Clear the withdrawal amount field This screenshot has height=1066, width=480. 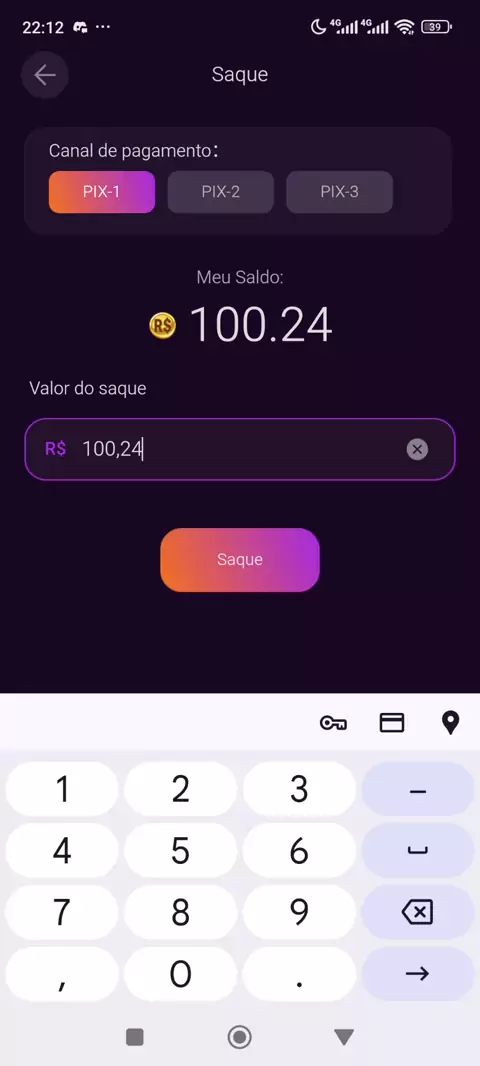click(417, 449)
